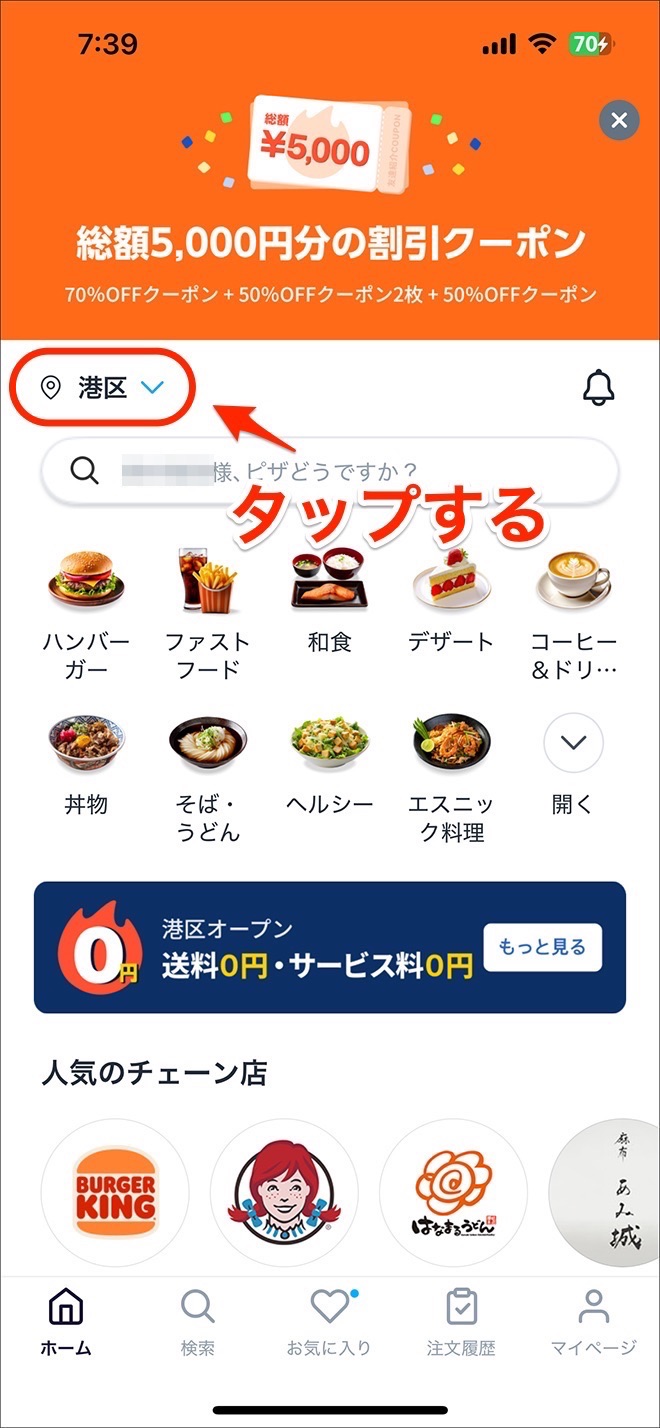Viewport: 660px width, 1428px height.
Task: Open the notifications bell
Action: coord(599,388)
